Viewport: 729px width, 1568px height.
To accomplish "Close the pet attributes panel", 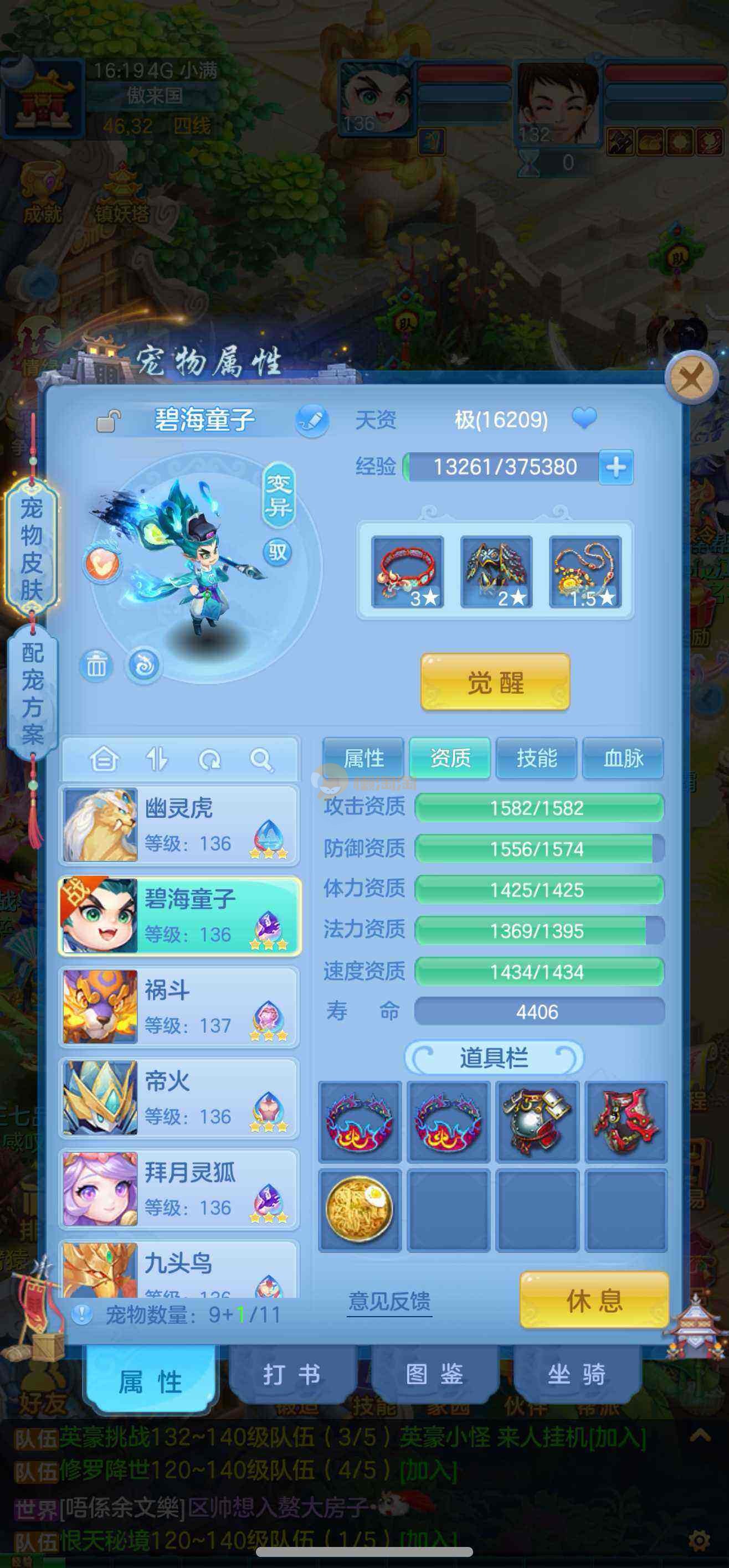I will (x=691, y=378).
